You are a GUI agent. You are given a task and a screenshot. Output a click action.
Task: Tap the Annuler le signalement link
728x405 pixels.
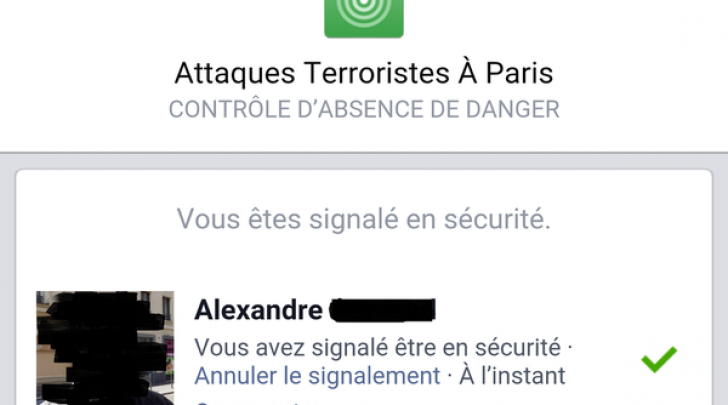coord(317,377)
